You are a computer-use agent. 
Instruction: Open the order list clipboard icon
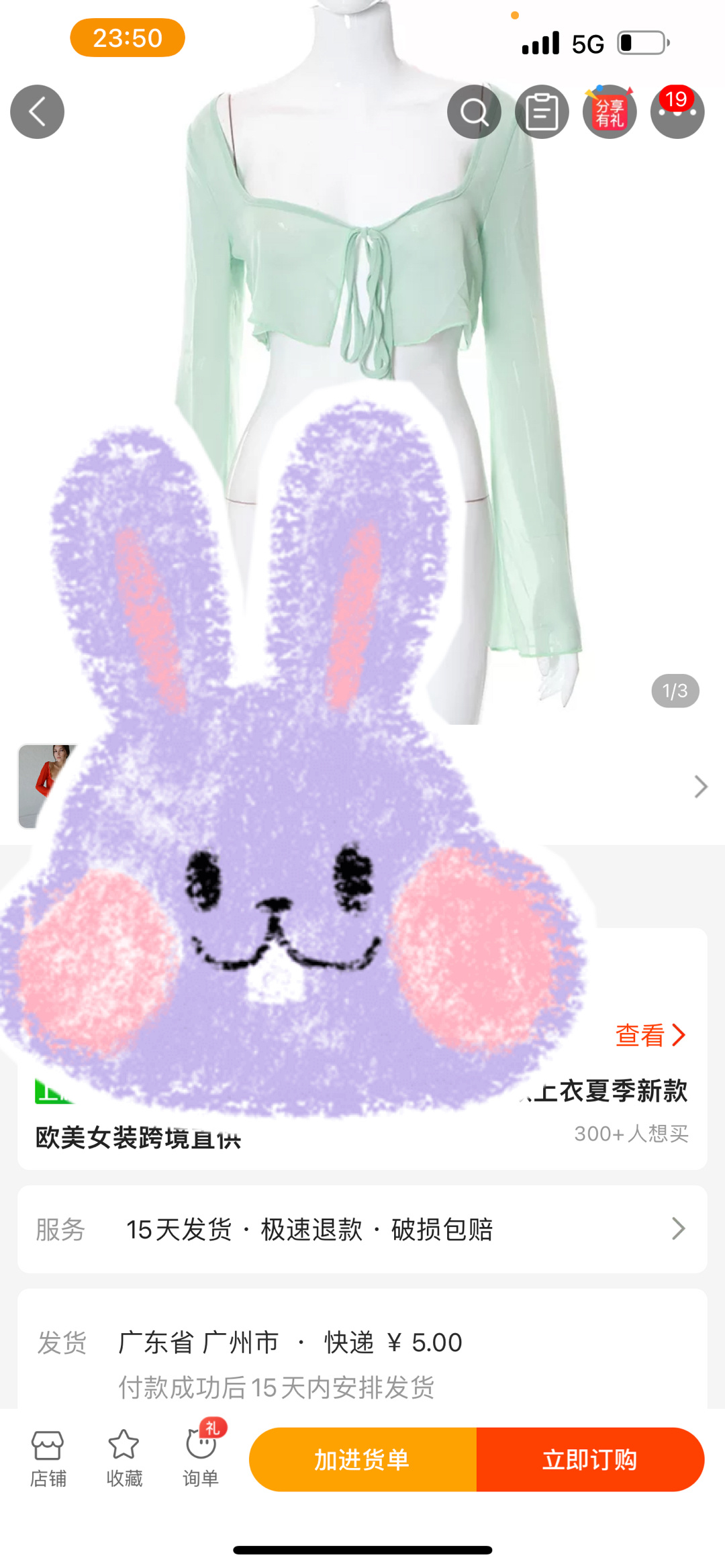click(x=542, y=111)
